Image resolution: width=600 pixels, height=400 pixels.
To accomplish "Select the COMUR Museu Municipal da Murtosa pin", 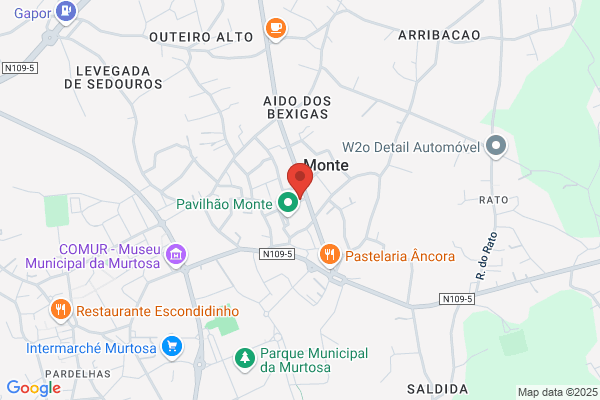I will click(x=176, y=256).
